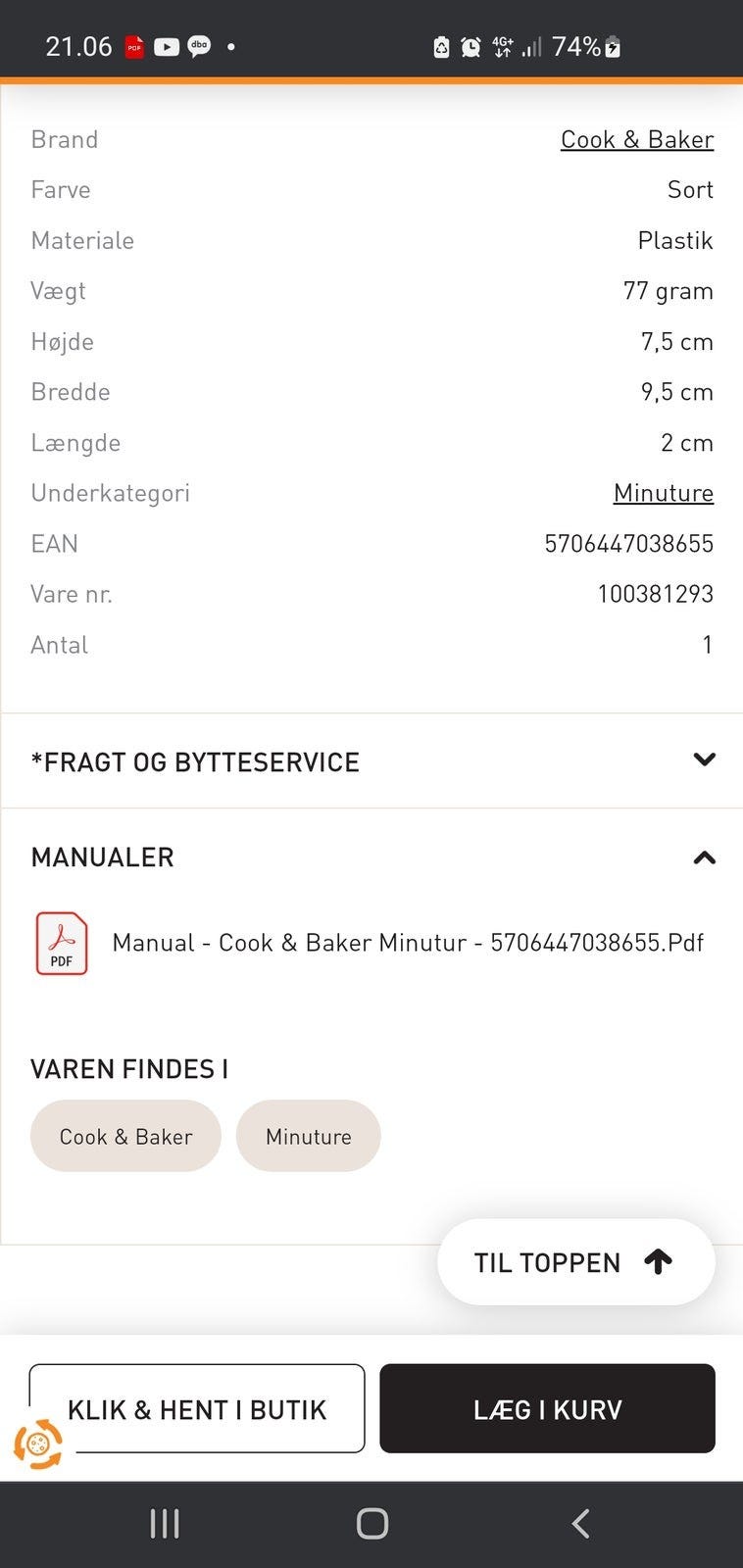Jump back with Til Toppen
The height and width of the screenshot is (1568, 743).
pyautogui.click(x=575, y=1262)
